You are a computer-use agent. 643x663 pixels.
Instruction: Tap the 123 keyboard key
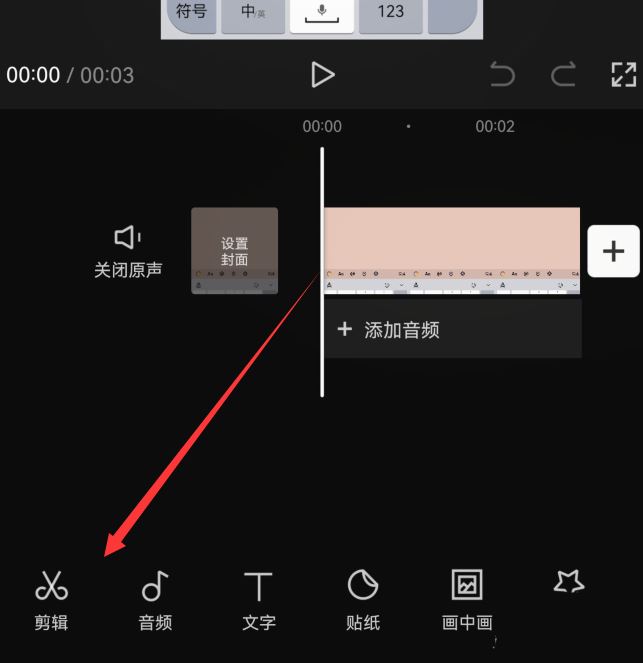pyautogui.click(x=391, y=13)
